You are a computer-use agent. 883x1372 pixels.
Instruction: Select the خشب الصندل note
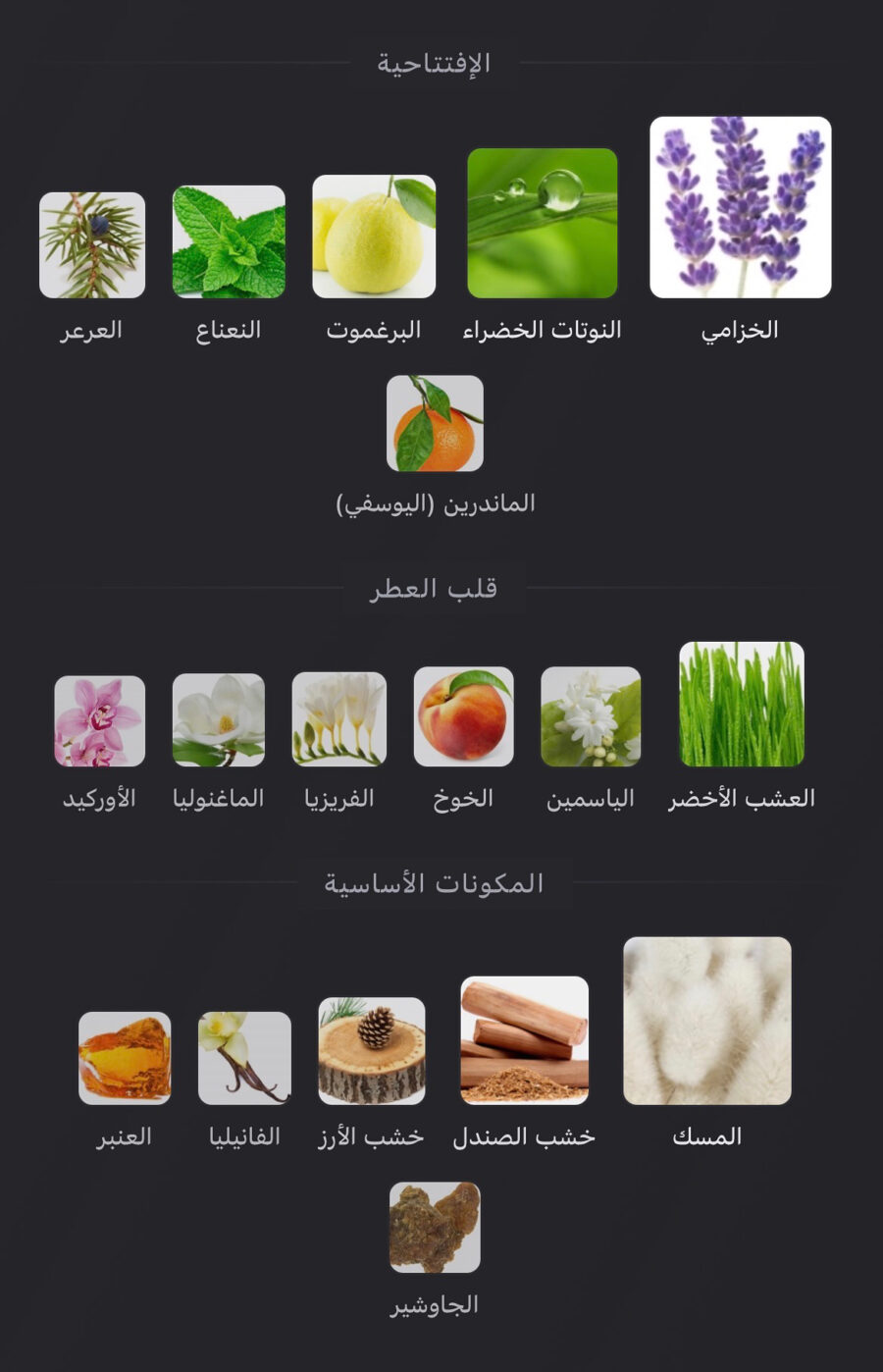coord(524,1039)
